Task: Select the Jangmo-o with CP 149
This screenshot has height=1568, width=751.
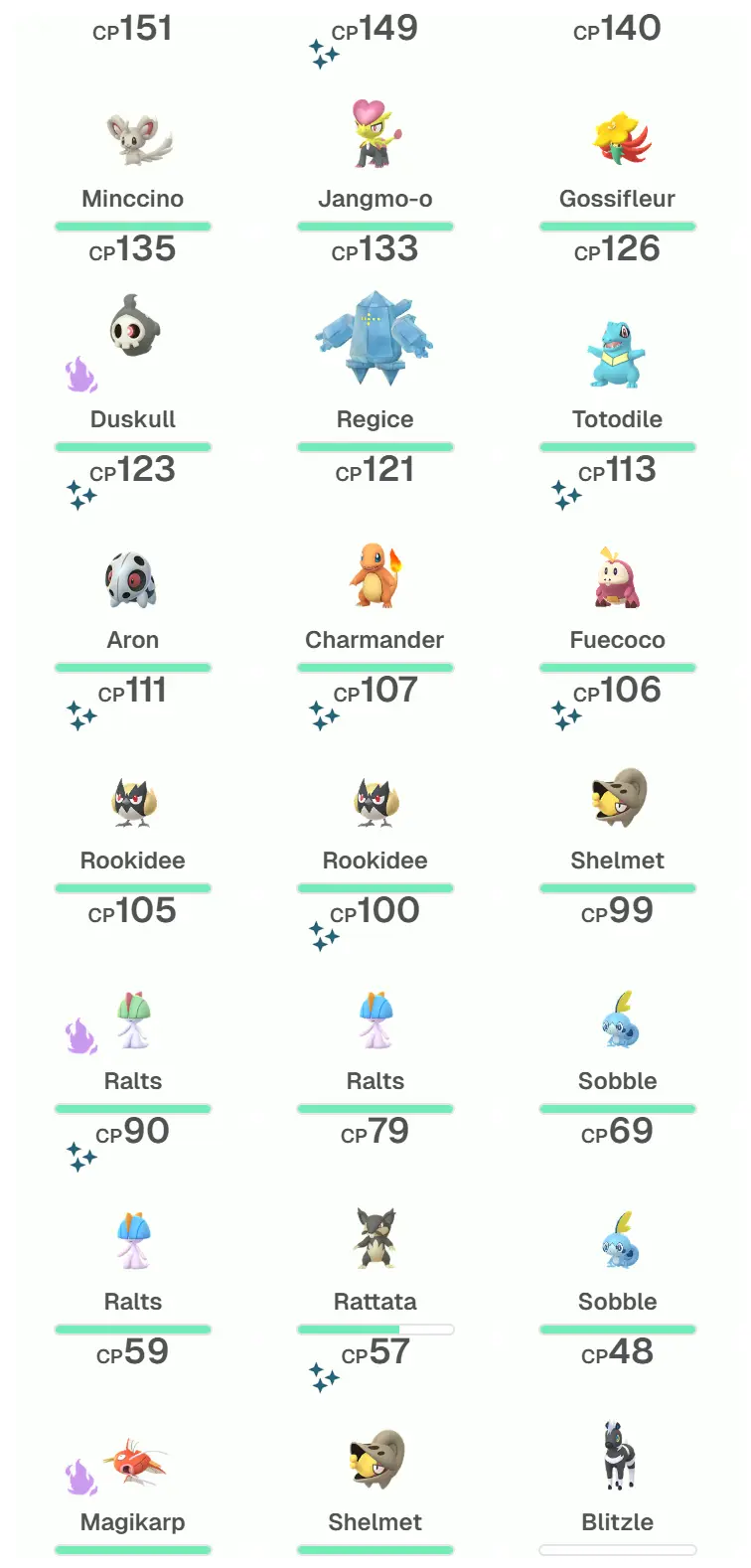Action: (375, 134)
